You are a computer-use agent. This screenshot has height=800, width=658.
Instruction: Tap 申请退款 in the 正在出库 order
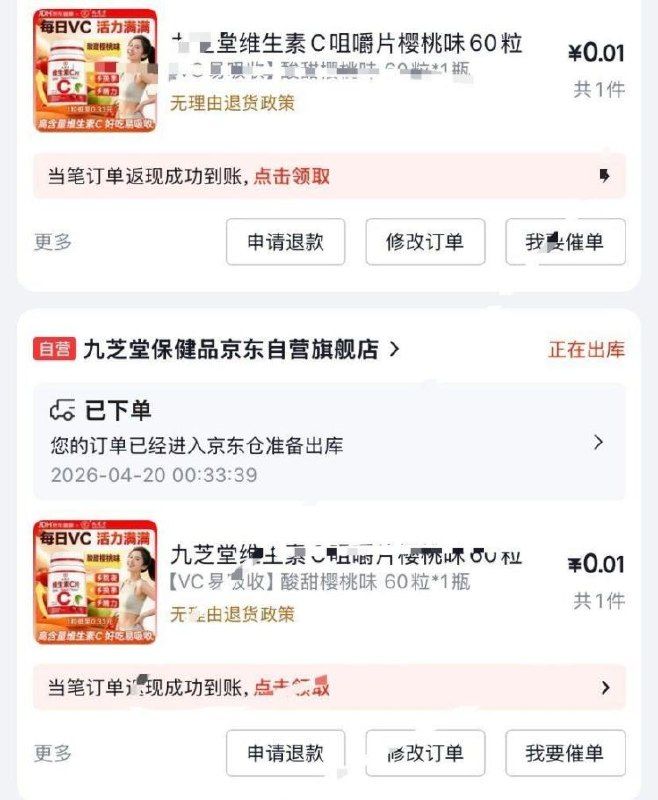[285, 753]
